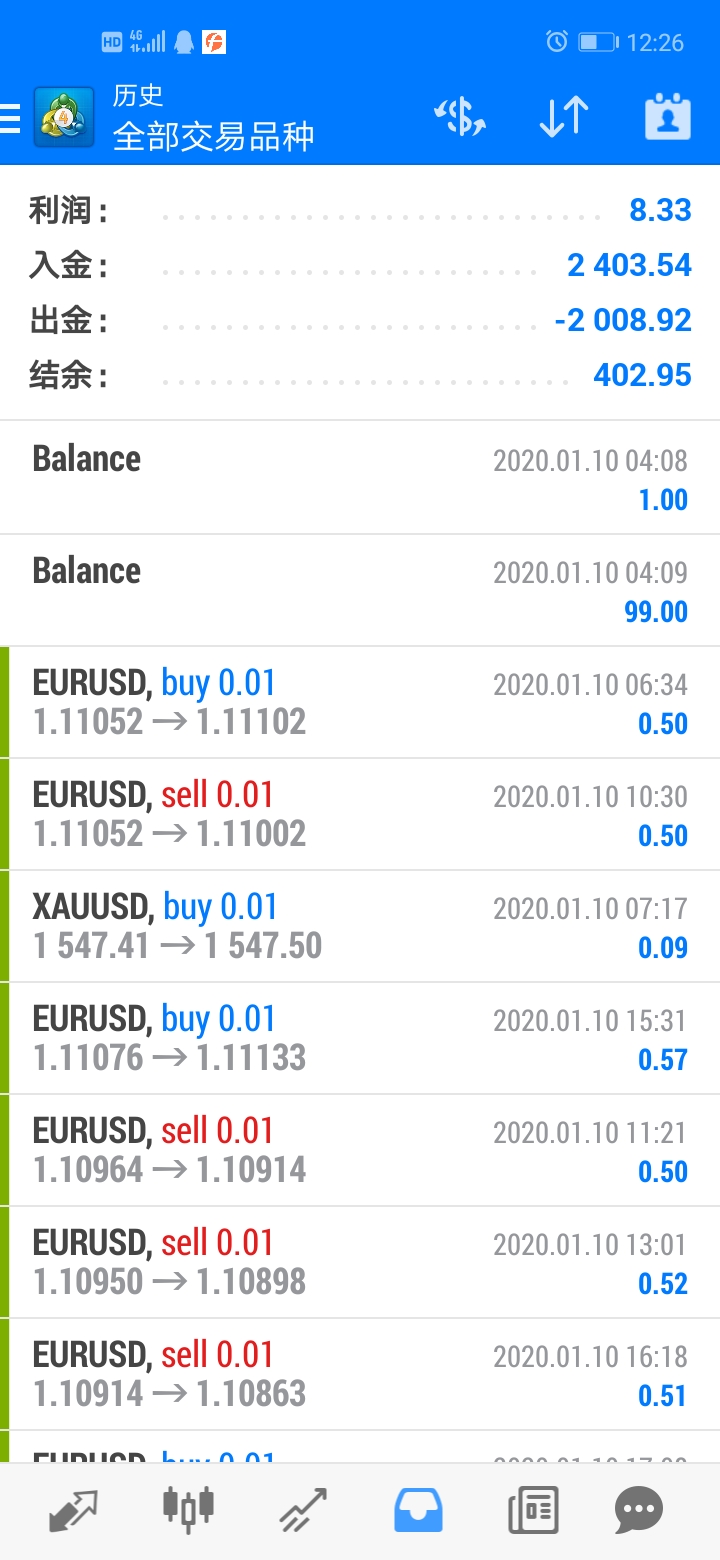Open the symbol filter dollar icon
720x1560 pixels.
click(x=460, y=118)
